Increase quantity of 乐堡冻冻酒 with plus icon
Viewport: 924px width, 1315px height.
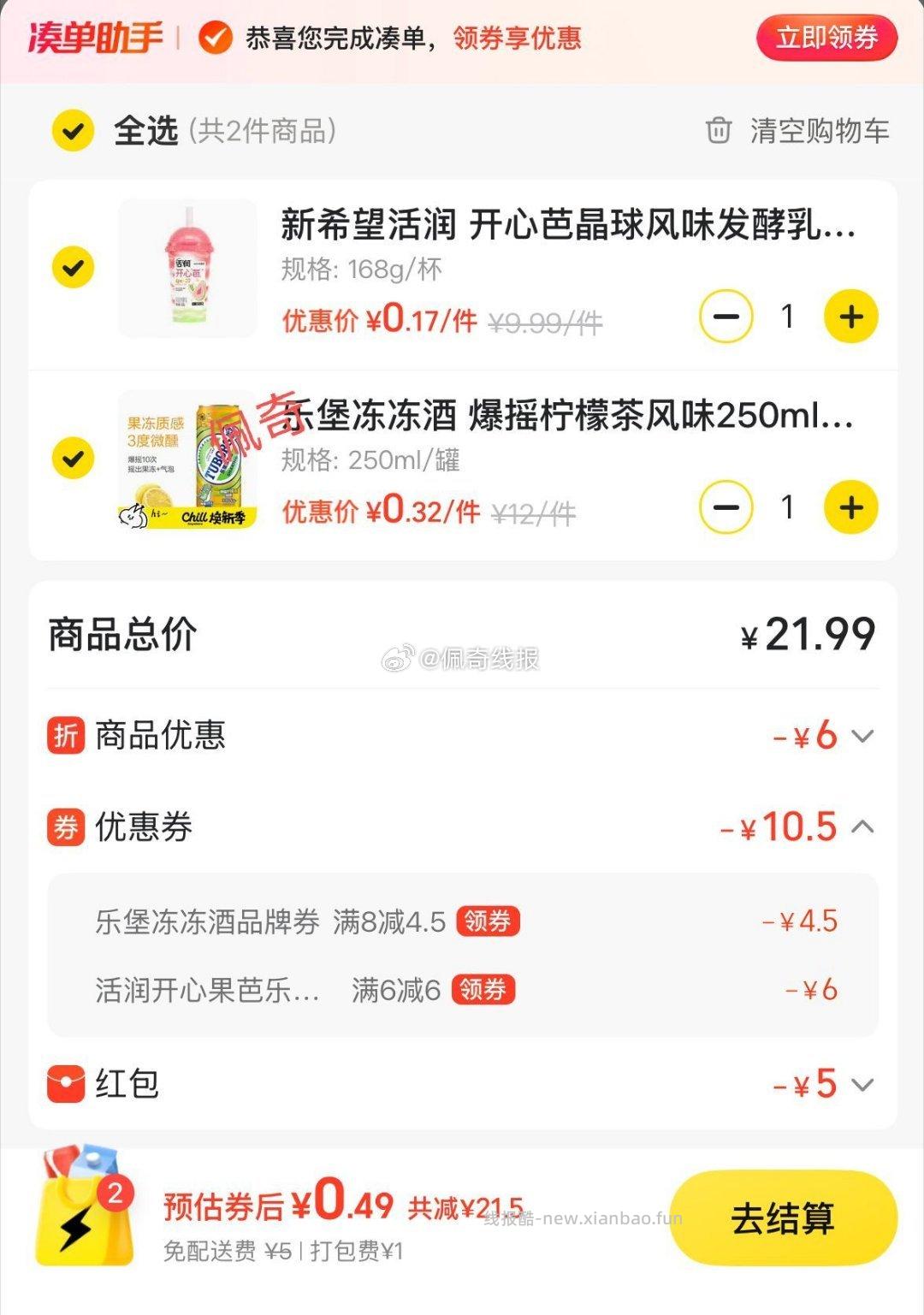point(850,506)
